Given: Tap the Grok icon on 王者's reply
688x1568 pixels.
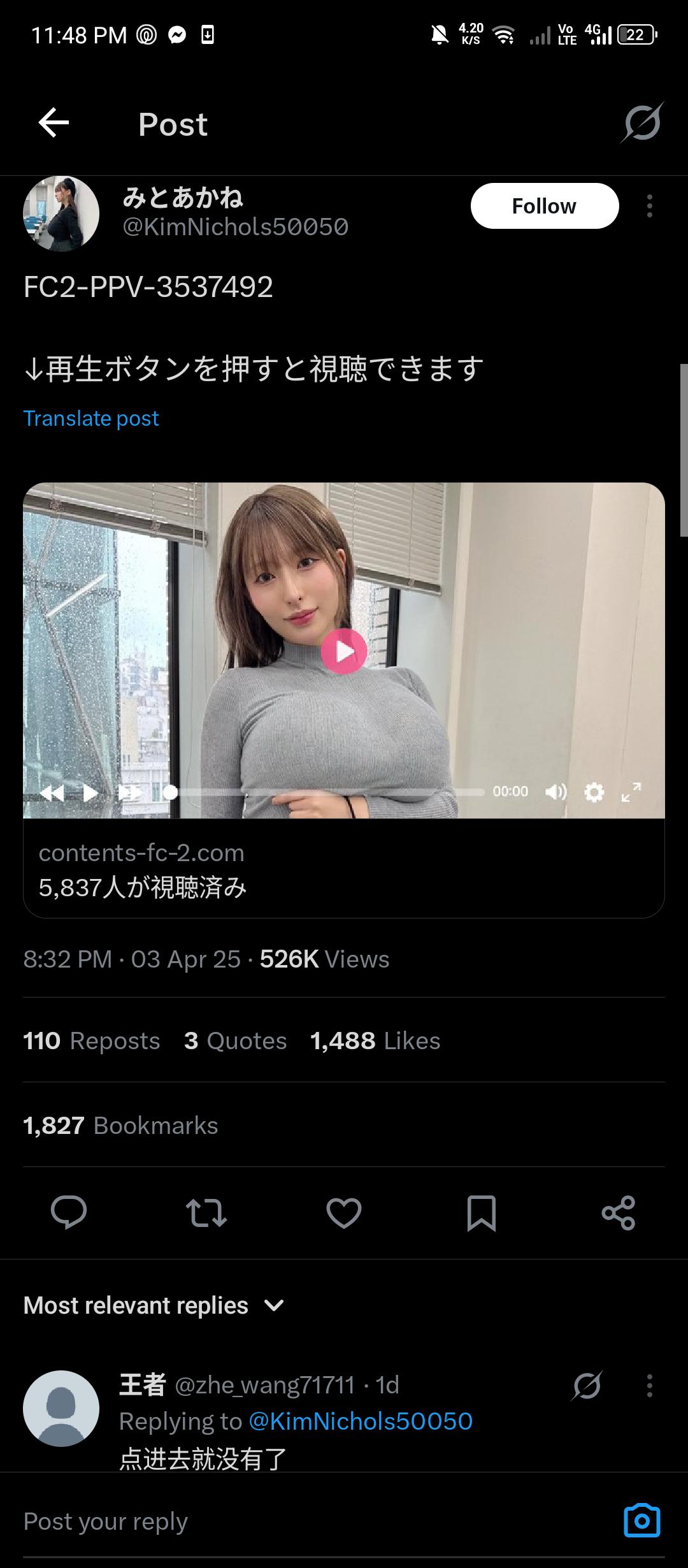Looking at the screenshot, I should click(x=587, y=1385).
